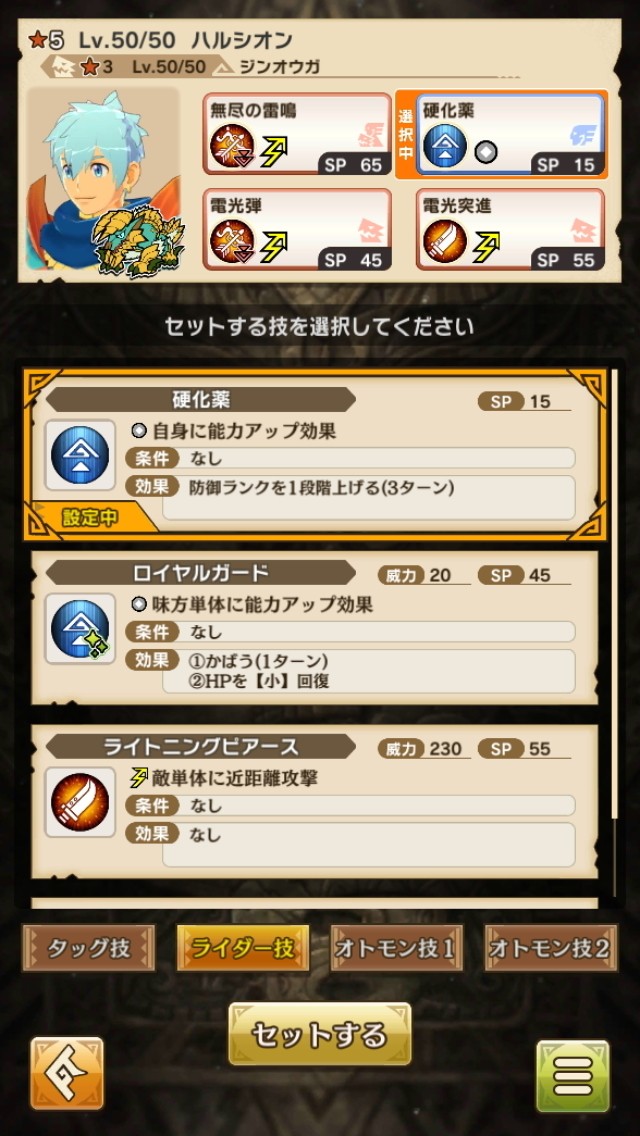The height and width of the screenshot is (1136, 640).
Task: Open the green hamburger menu
Action: point(572,1076)
